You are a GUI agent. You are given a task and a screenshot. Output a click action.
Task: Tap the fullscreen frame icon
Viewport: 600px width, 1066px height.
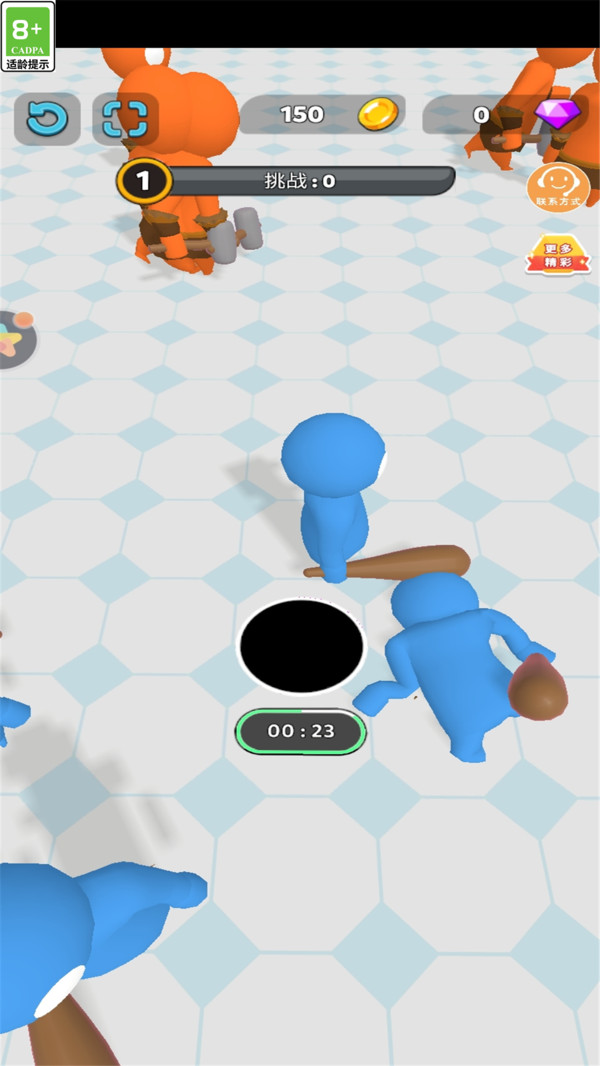coord(125,119)
